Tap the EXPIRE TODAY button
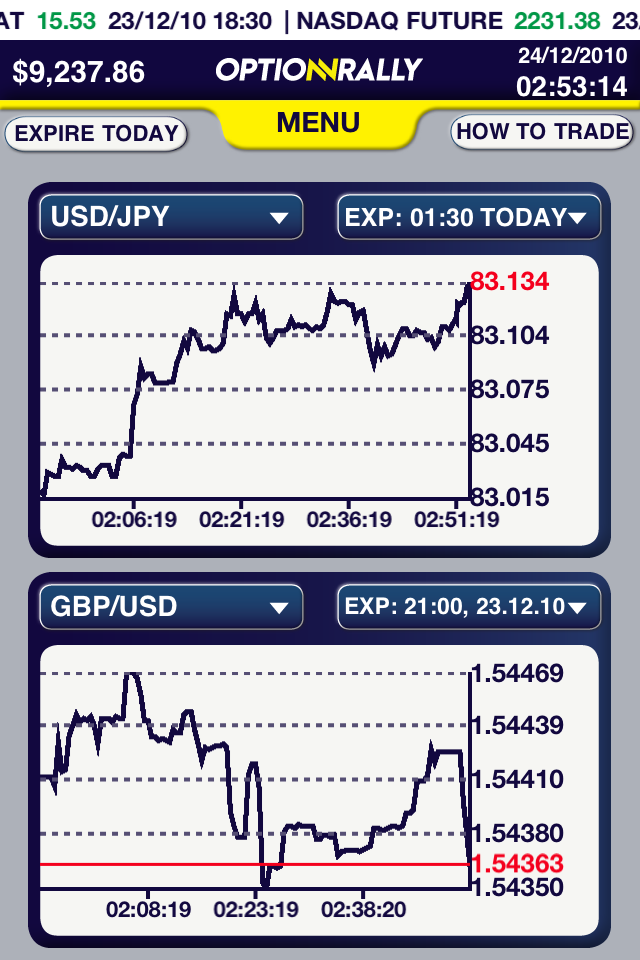 pos(96,133)
